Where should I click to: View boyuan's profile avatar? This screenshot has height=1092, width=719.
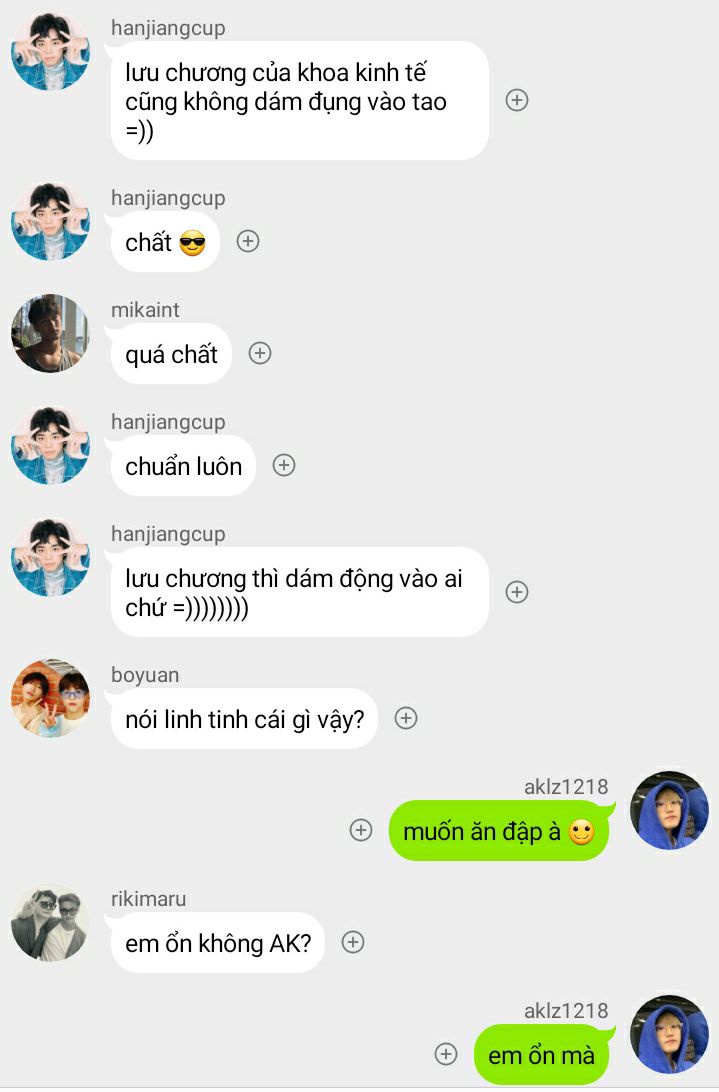click(x=50, y=698)
